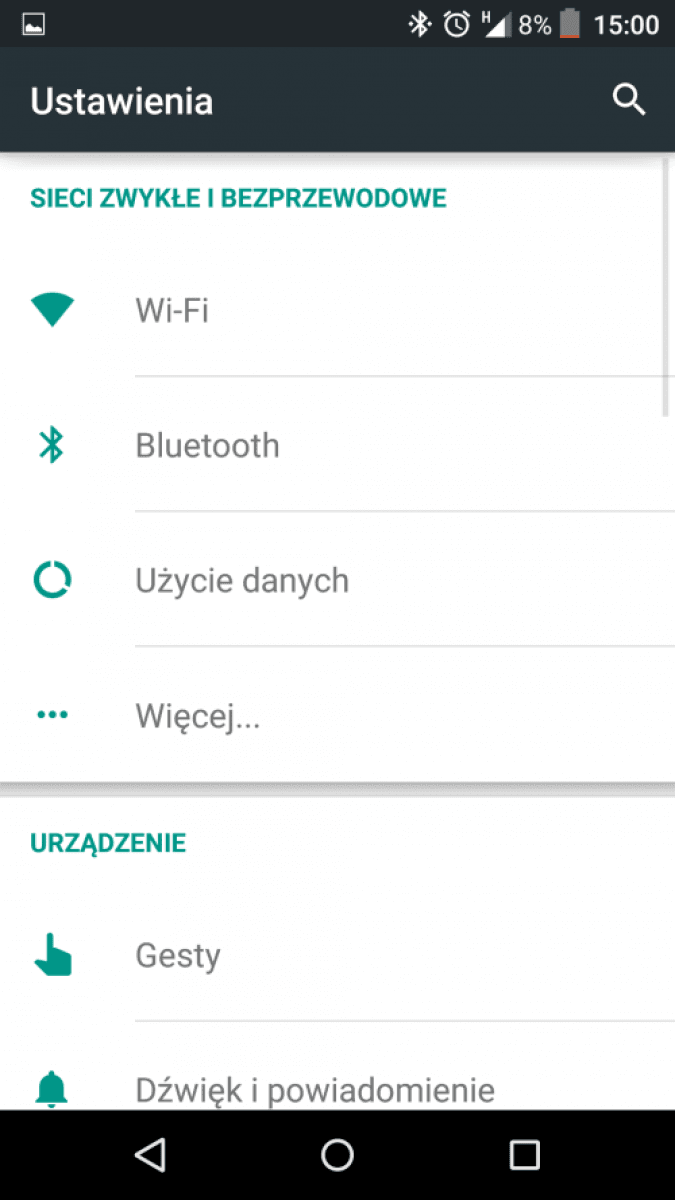Tap the system home button
This screenshot has width=675, height=1200.
(x=337, y=1155)
